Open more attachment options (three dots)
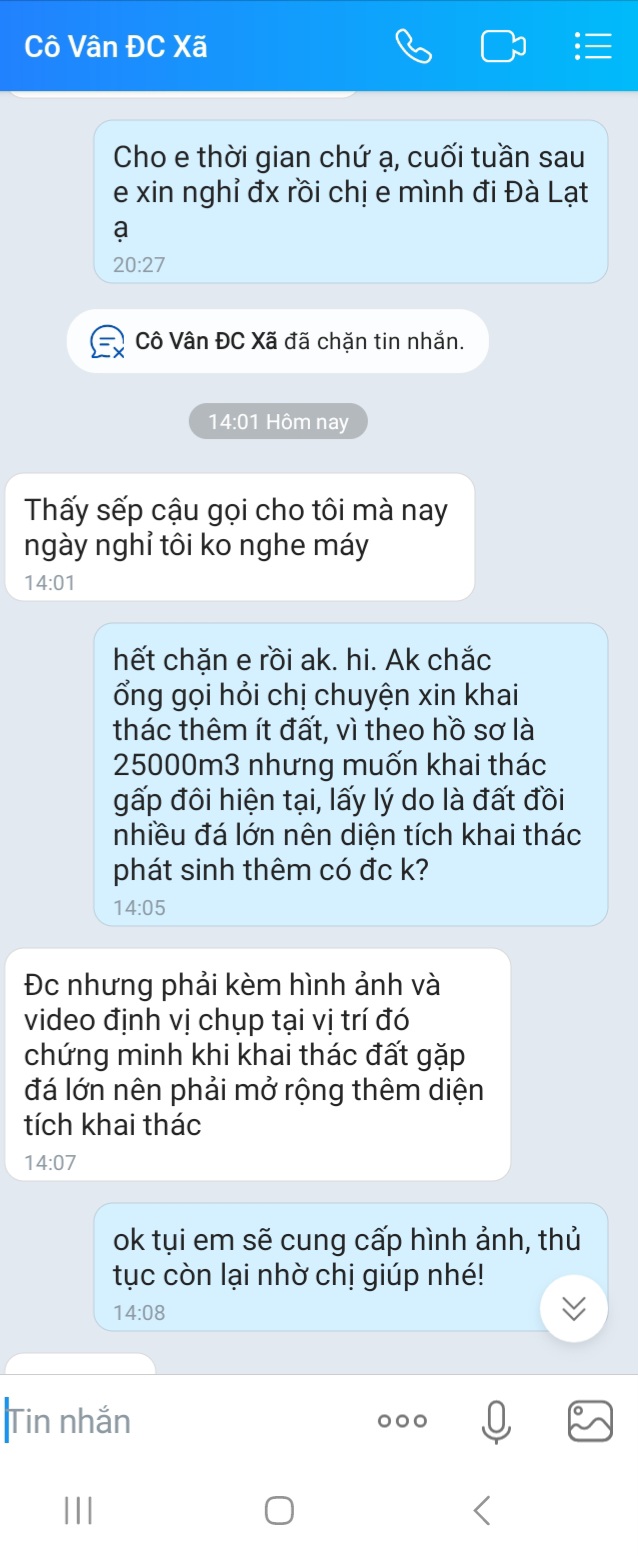 pyautogui.click(x=402, y=1420)
